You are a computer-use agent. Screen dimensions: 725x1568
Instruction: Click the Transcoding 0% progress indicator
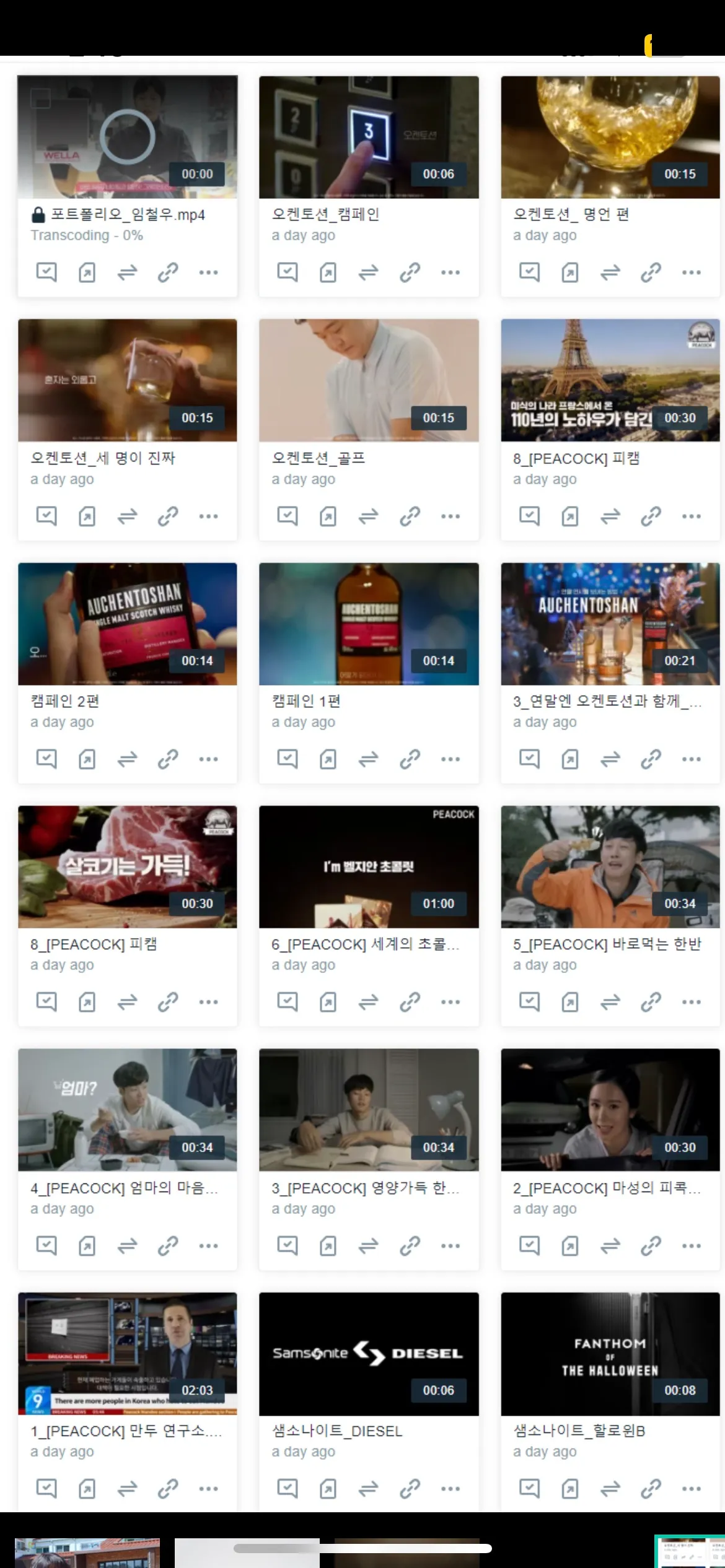(87, 235)
